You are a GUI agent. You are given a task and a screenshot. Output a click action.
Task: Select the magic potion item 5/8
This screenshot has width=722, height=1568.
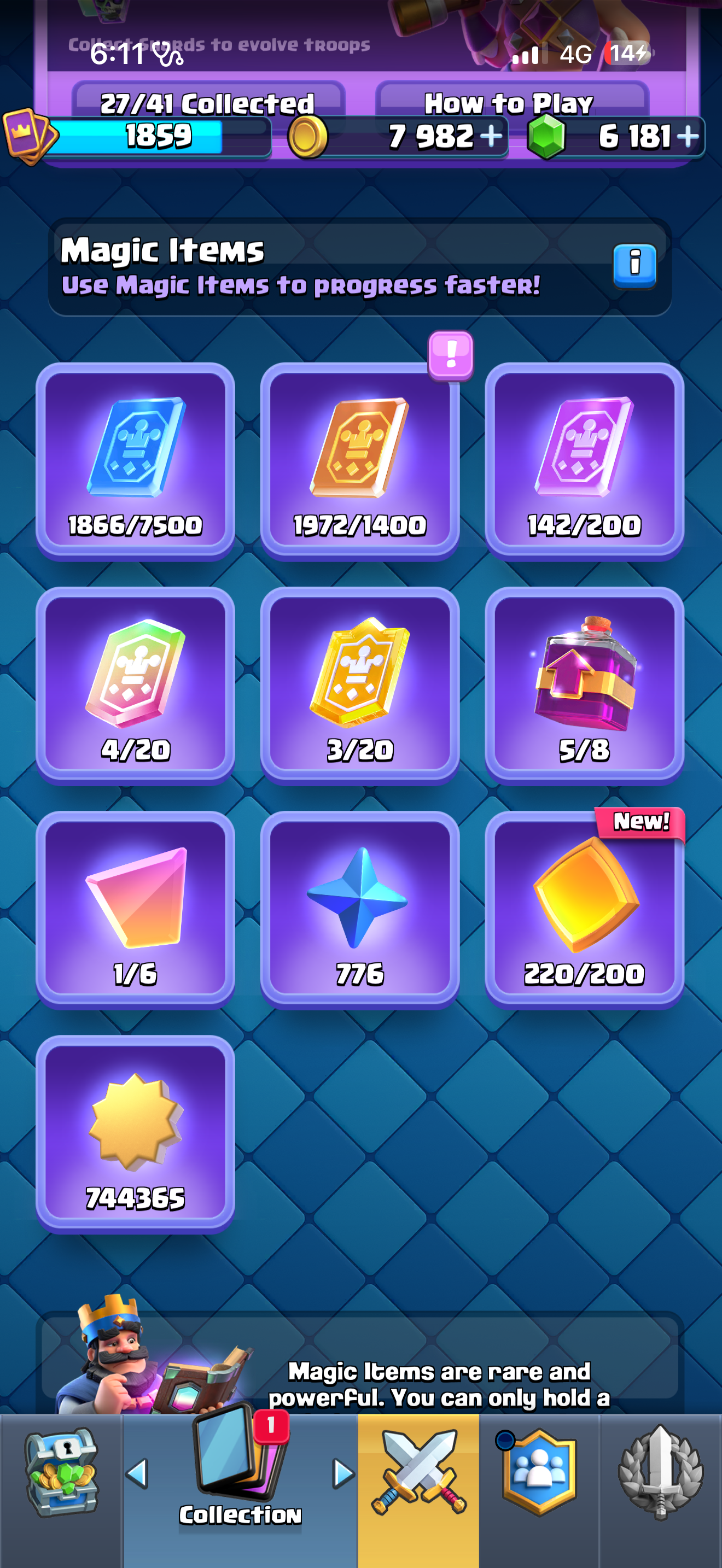[x=584, y=686]
